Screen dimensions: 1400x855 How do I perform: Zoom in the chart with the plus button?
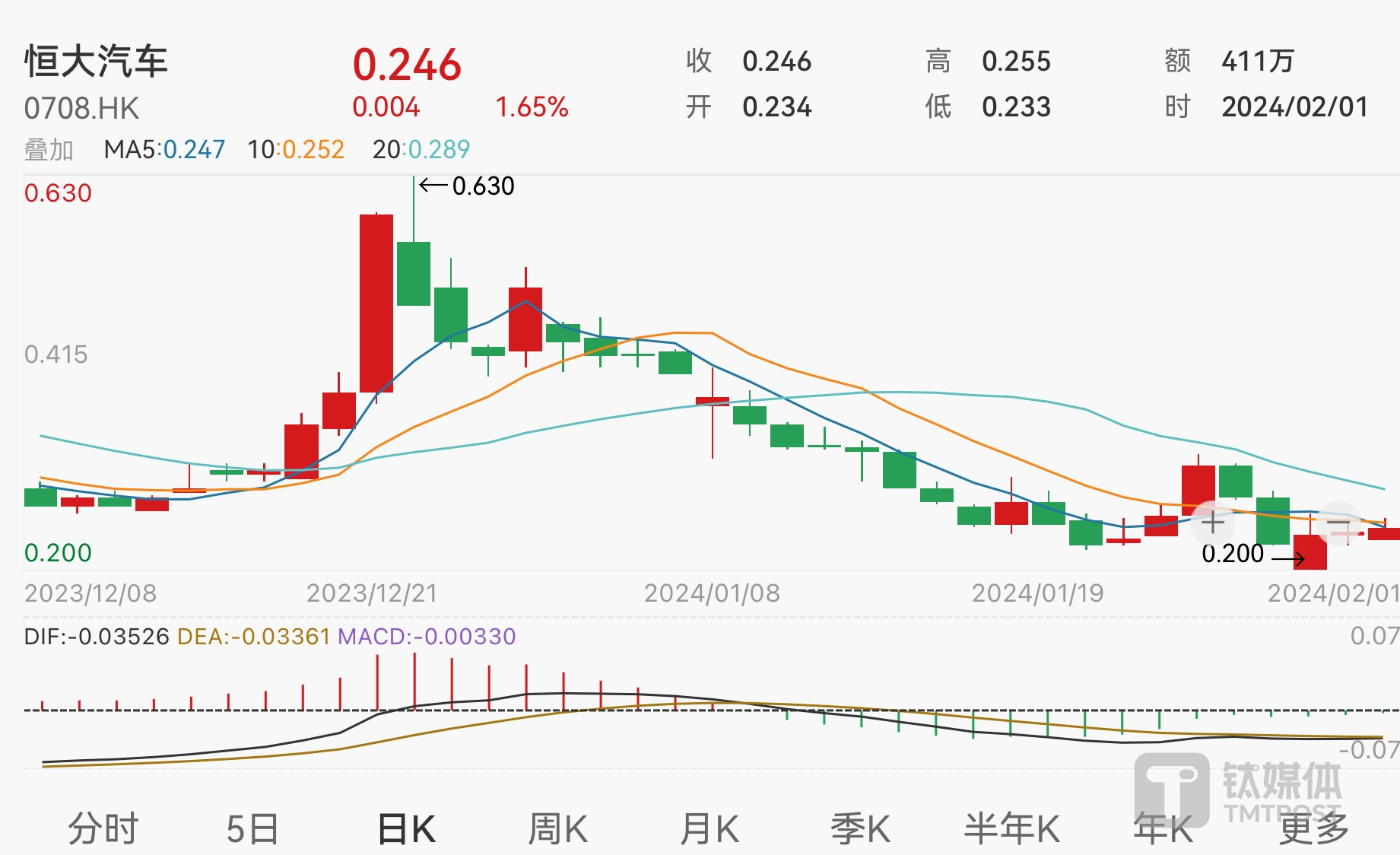tap(1212, 523)
